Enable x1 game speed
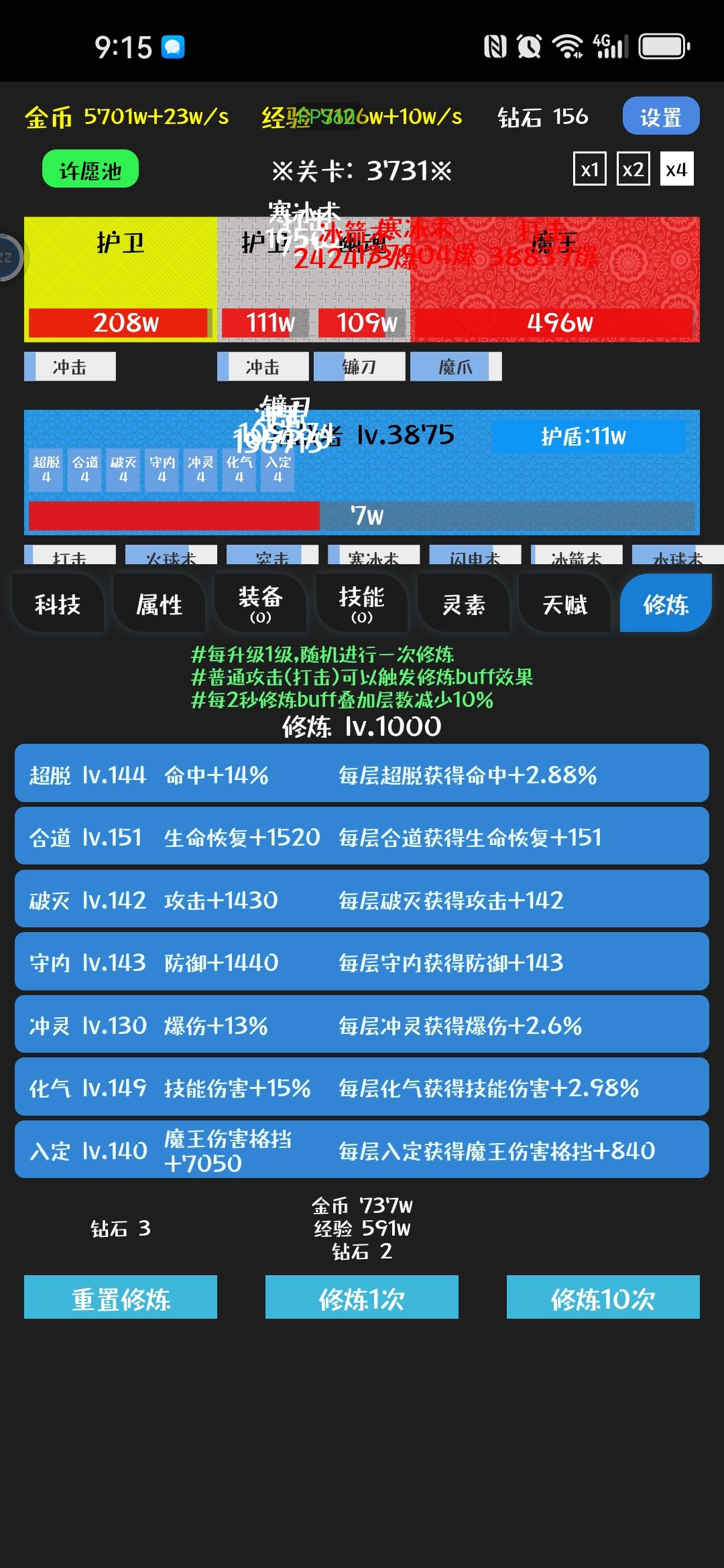 coord(590,170)
